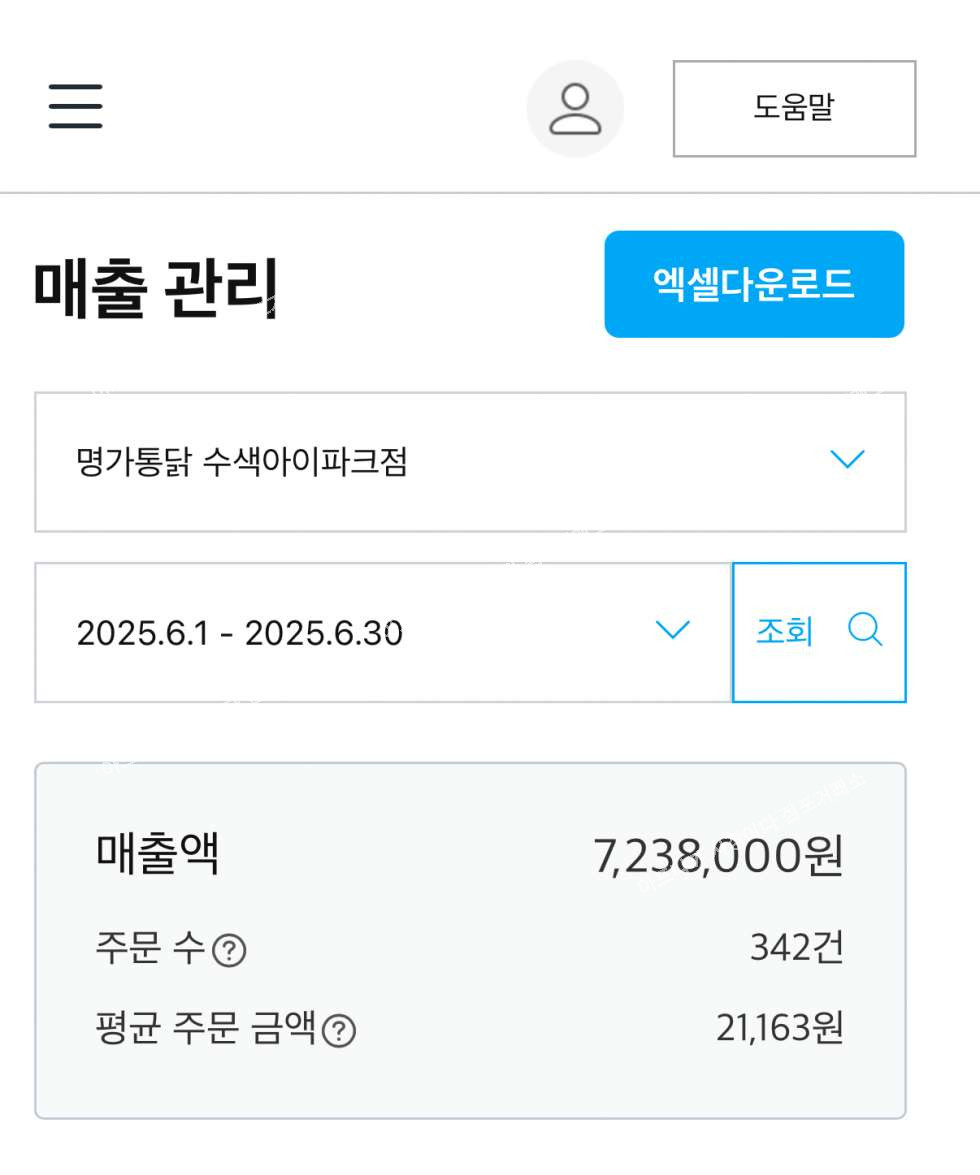This screenshot has width=980, height=1175.
Task: Show help tooltip for 주문 수
Action: [x=230, y=950]
